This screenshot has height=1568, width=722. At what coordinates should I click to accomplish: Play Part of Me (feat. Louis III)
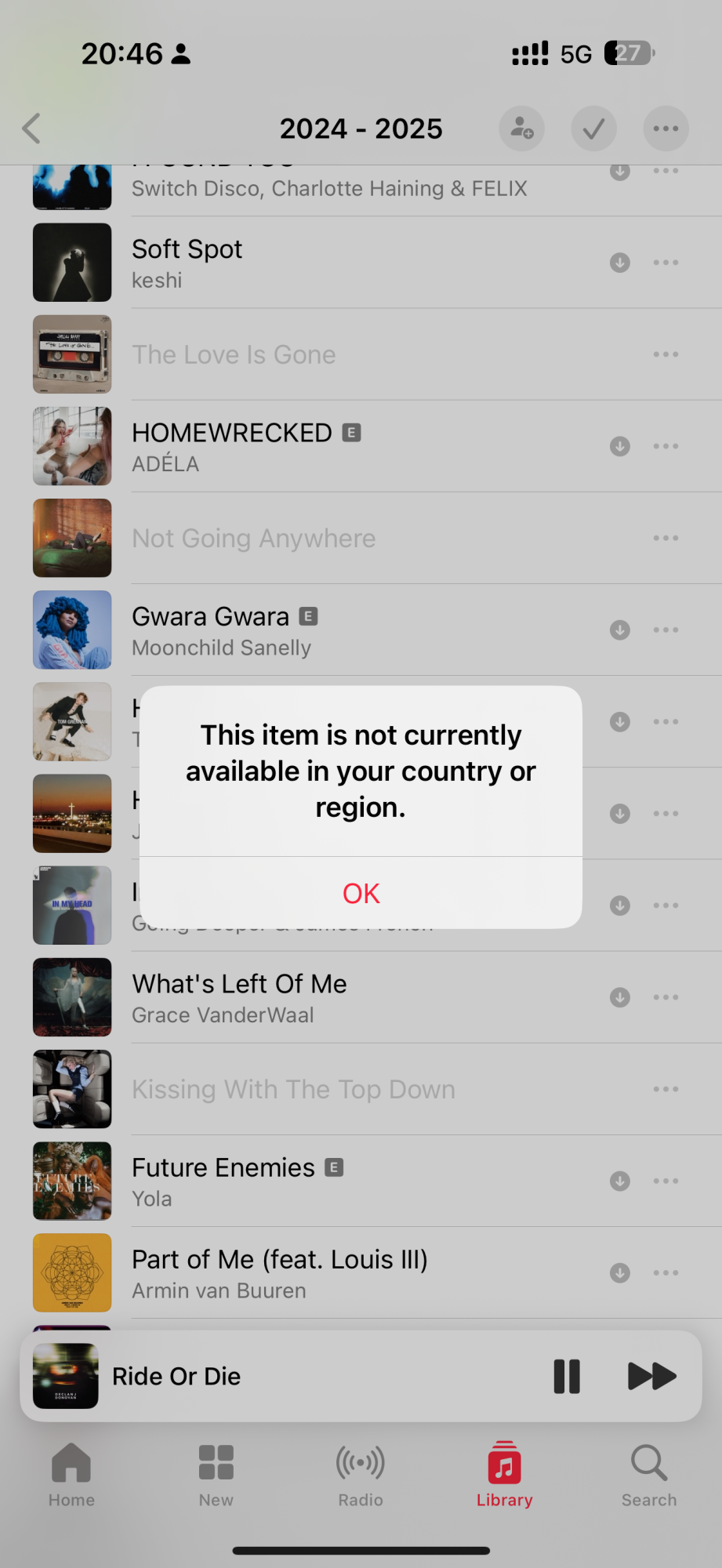click(x=314, y=1273)
